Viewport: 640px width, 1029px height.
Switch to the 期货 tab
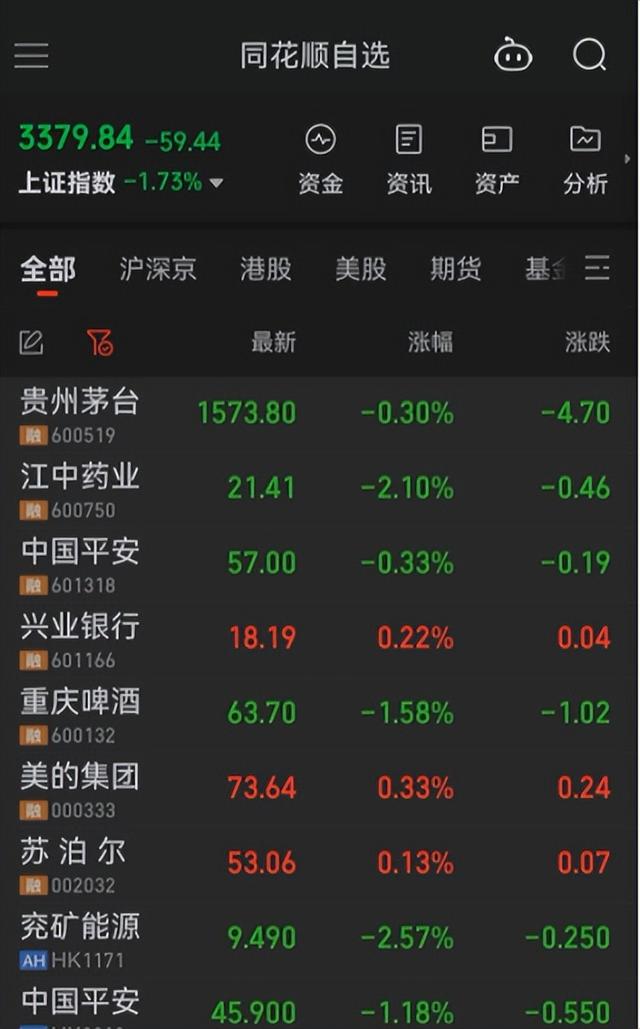[456, 269]
